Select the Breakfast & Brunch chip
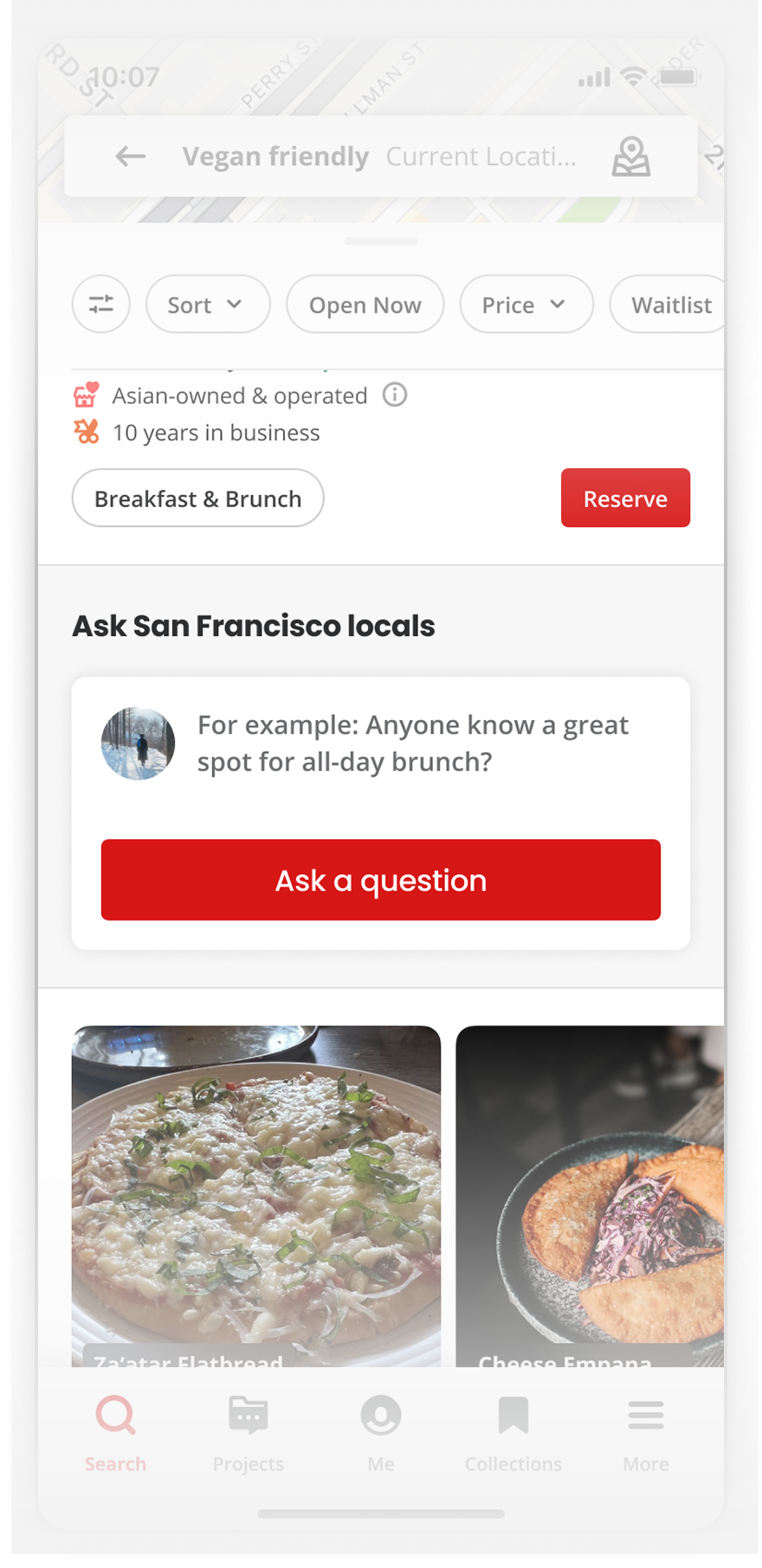The width and height of the screenshot is (762, 1568). pyautogui.click(x=197, y=498)
